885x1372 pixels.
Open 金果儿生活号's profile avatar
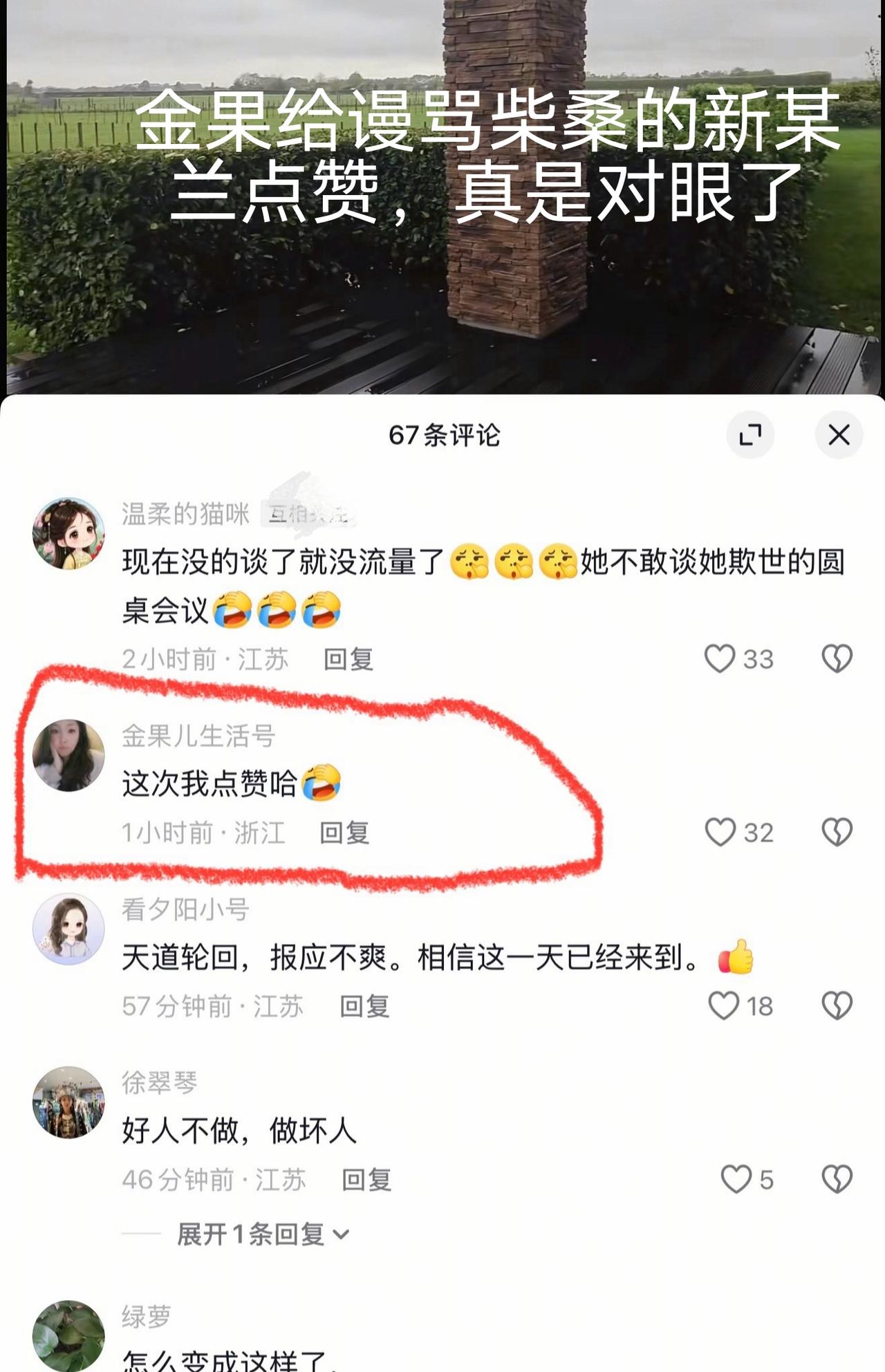coord(68,755)
